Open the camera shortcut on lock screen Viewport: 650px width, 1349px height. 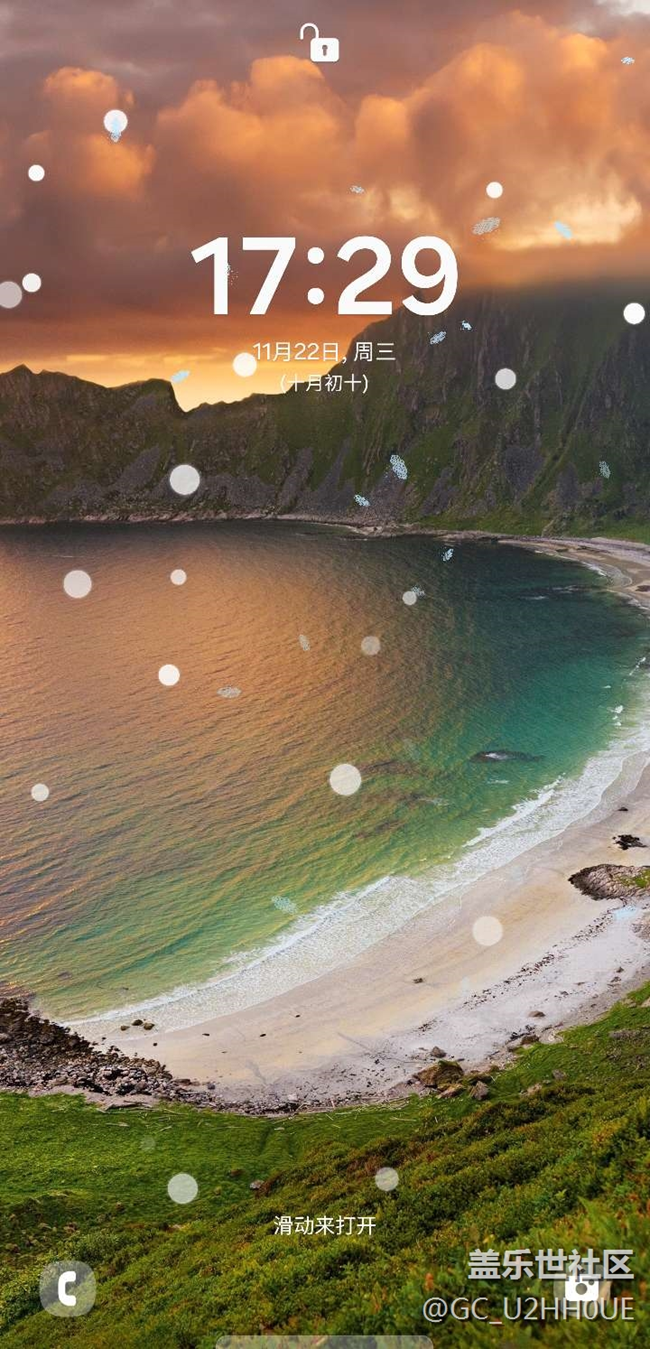582,1287
